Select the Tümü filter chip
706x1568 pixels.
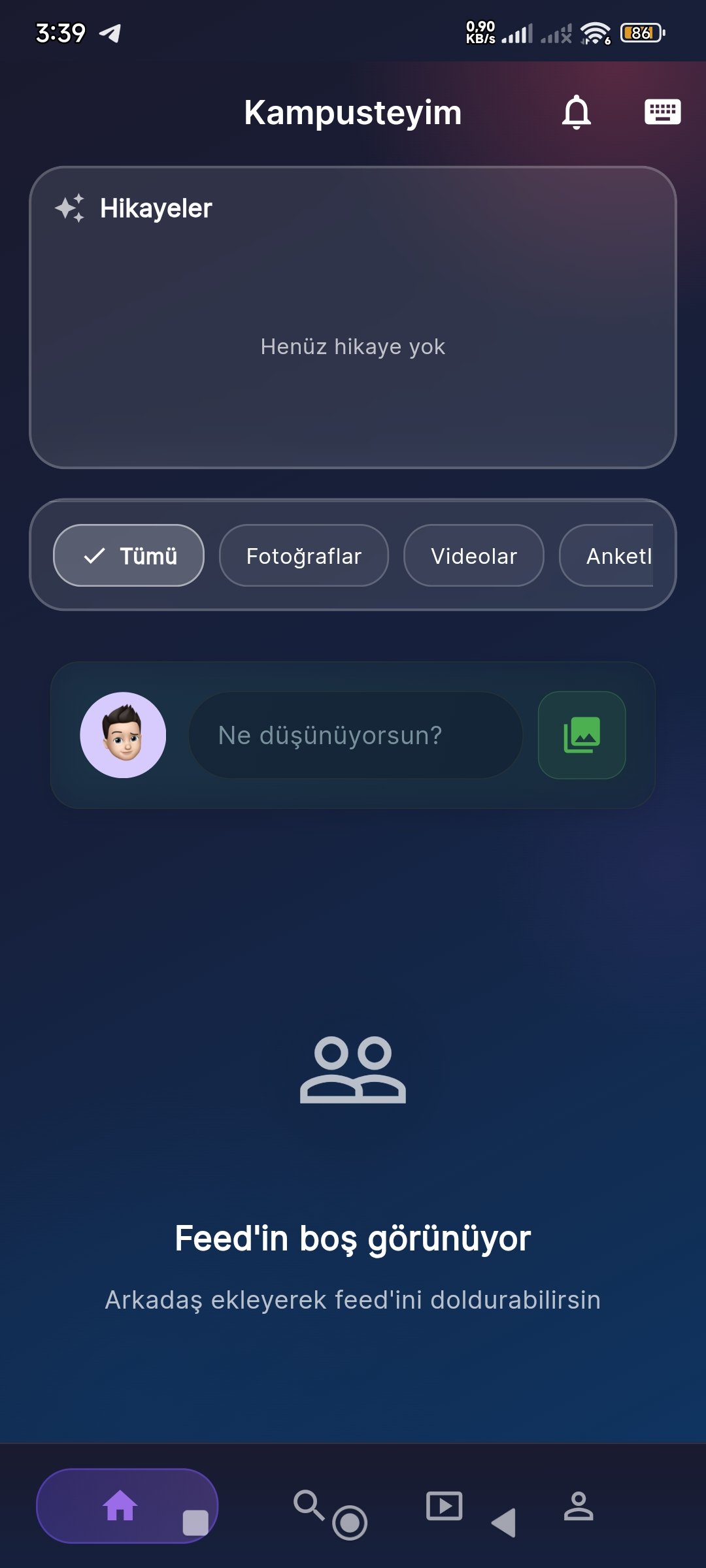[x=129, y=556]
